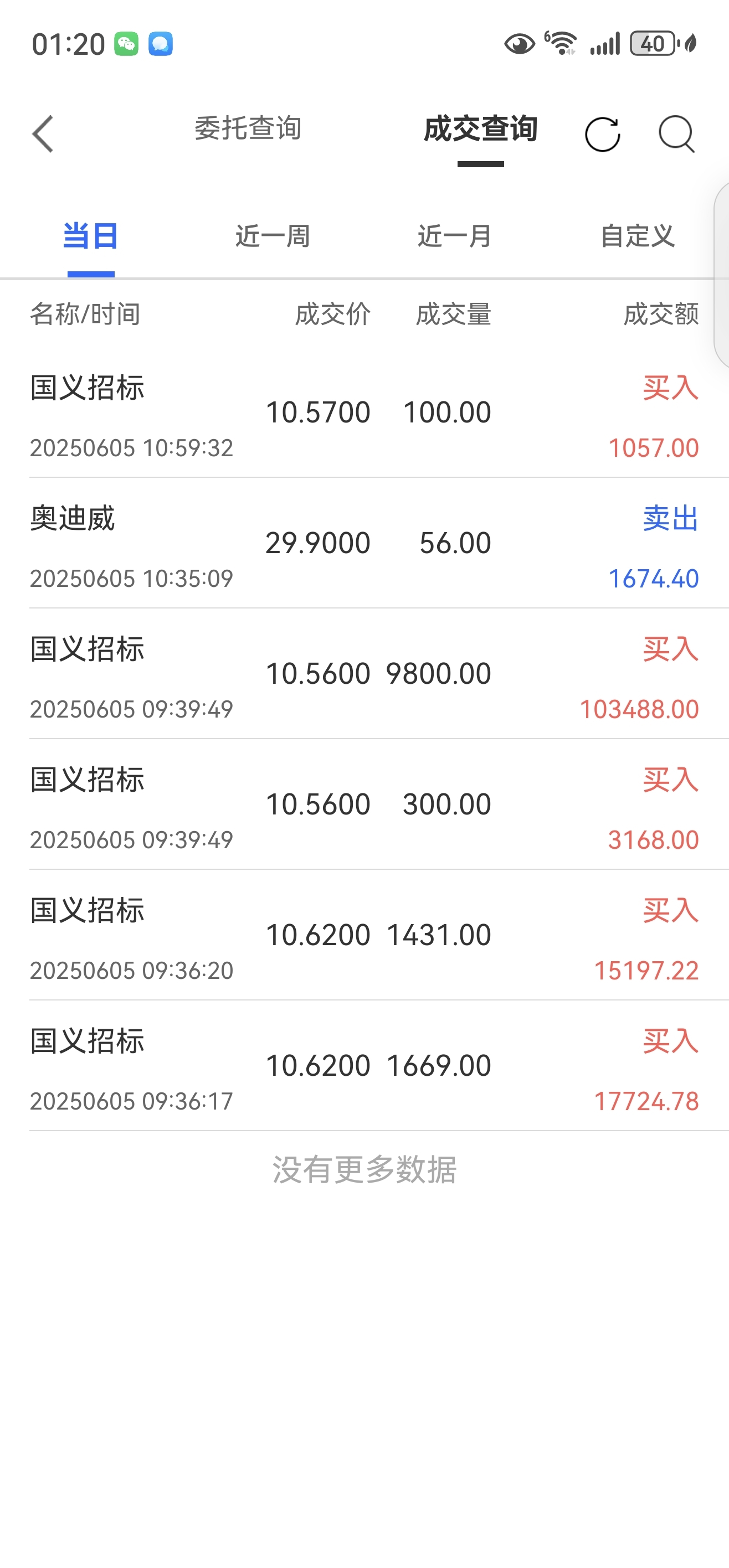
Task: Refresh the transaction list
Action: pos(602,134)
